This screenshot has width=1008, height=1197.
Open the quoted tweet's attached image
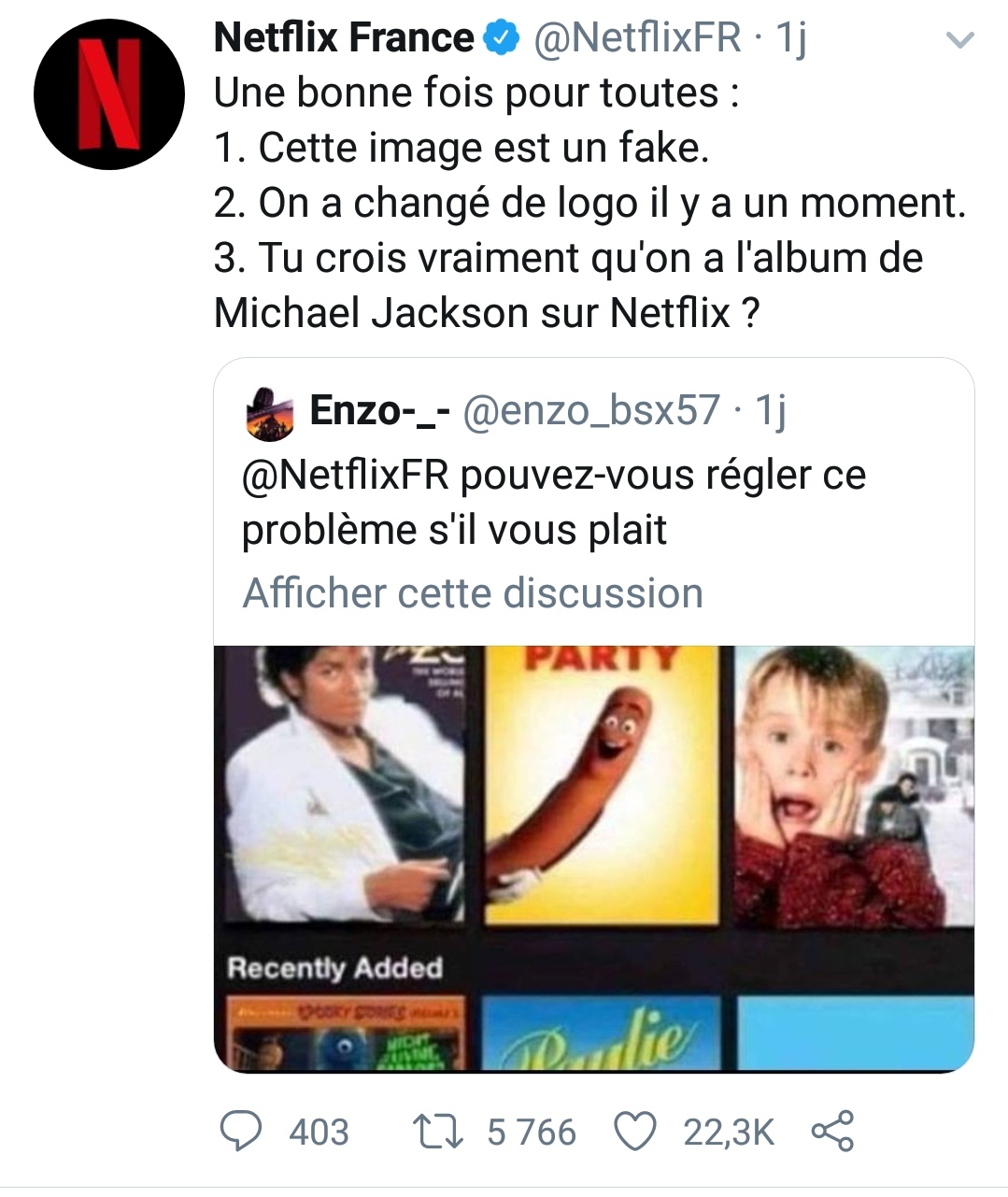(x=594, y=858)
